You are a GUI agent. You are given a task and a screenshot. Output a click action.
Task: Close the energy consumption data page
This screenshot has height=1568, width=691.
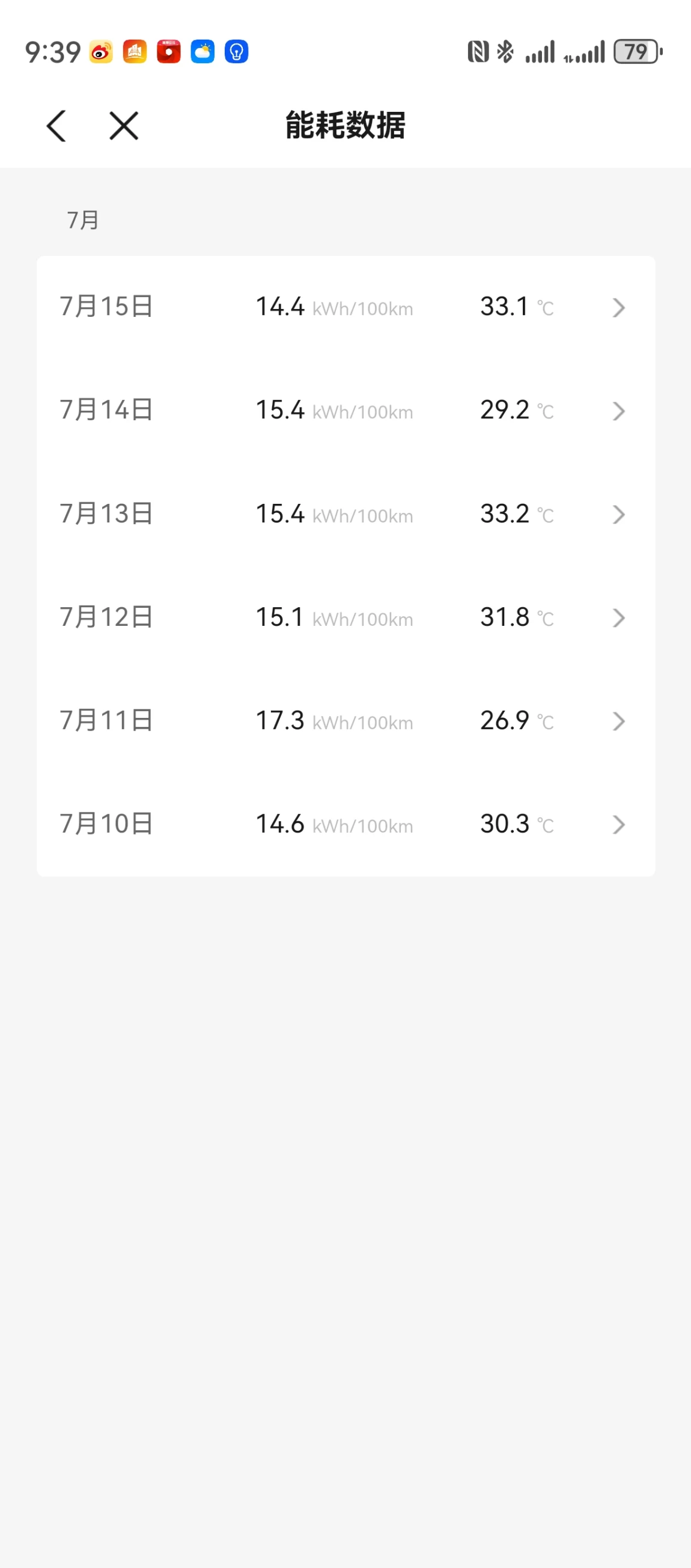[124, 126]
